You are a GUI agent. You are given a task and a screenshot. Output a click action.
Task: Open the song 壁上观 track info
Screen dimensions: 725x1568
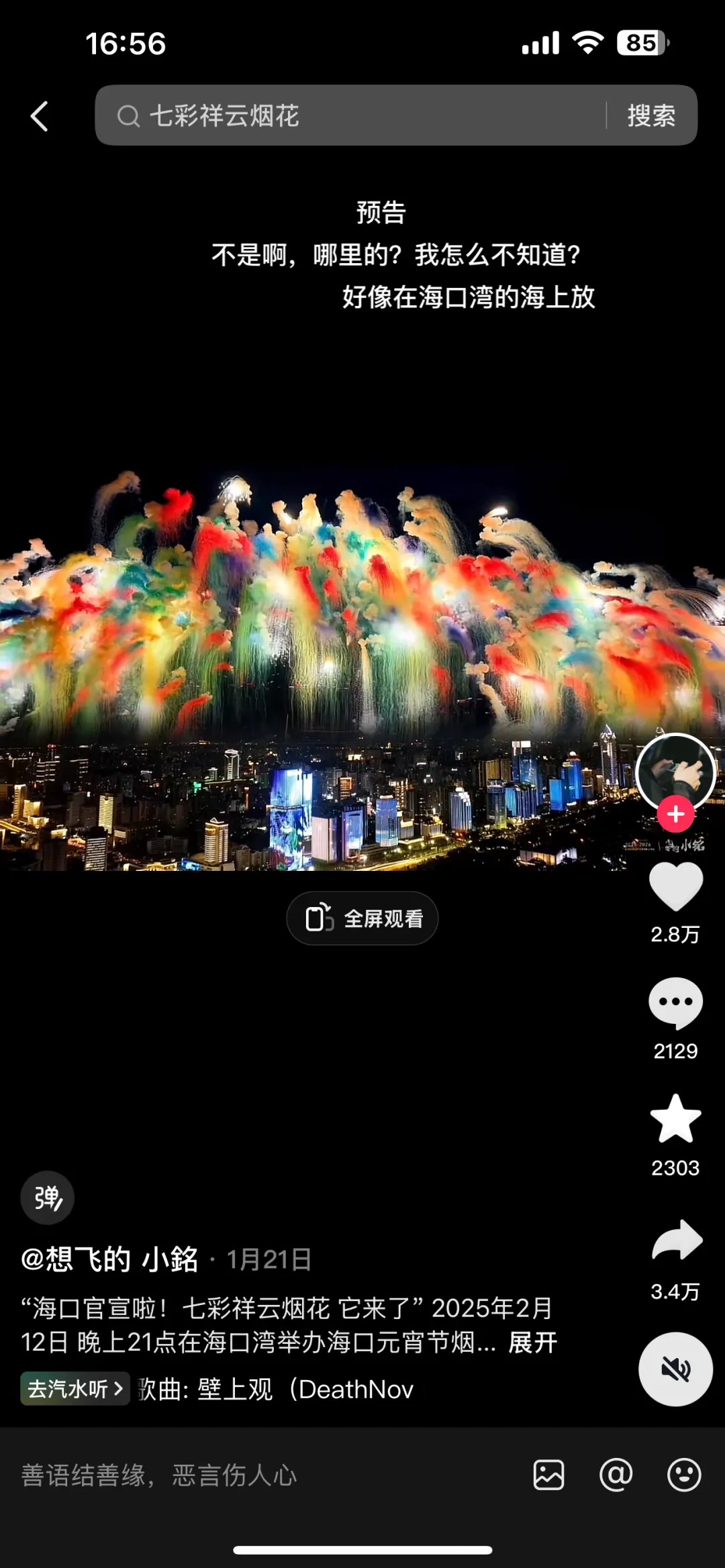coord(275,1390)
